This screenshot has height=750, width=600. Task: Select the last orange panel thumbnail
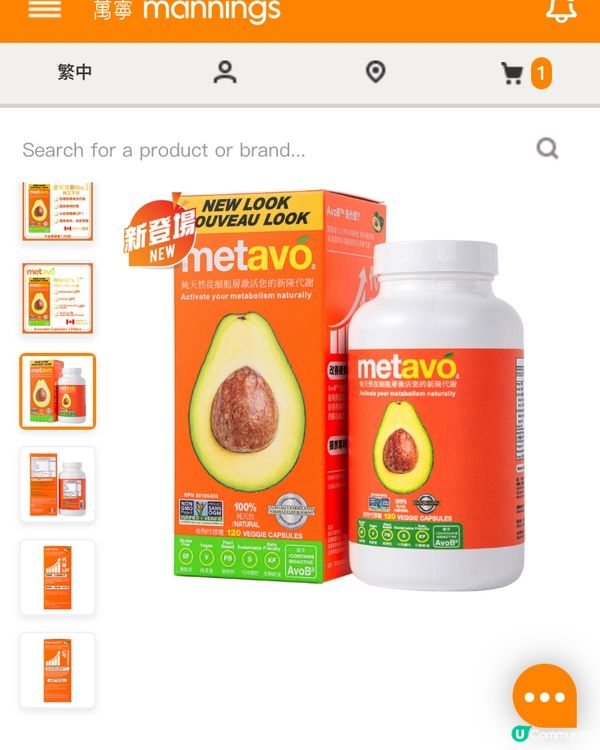[58, 670]
